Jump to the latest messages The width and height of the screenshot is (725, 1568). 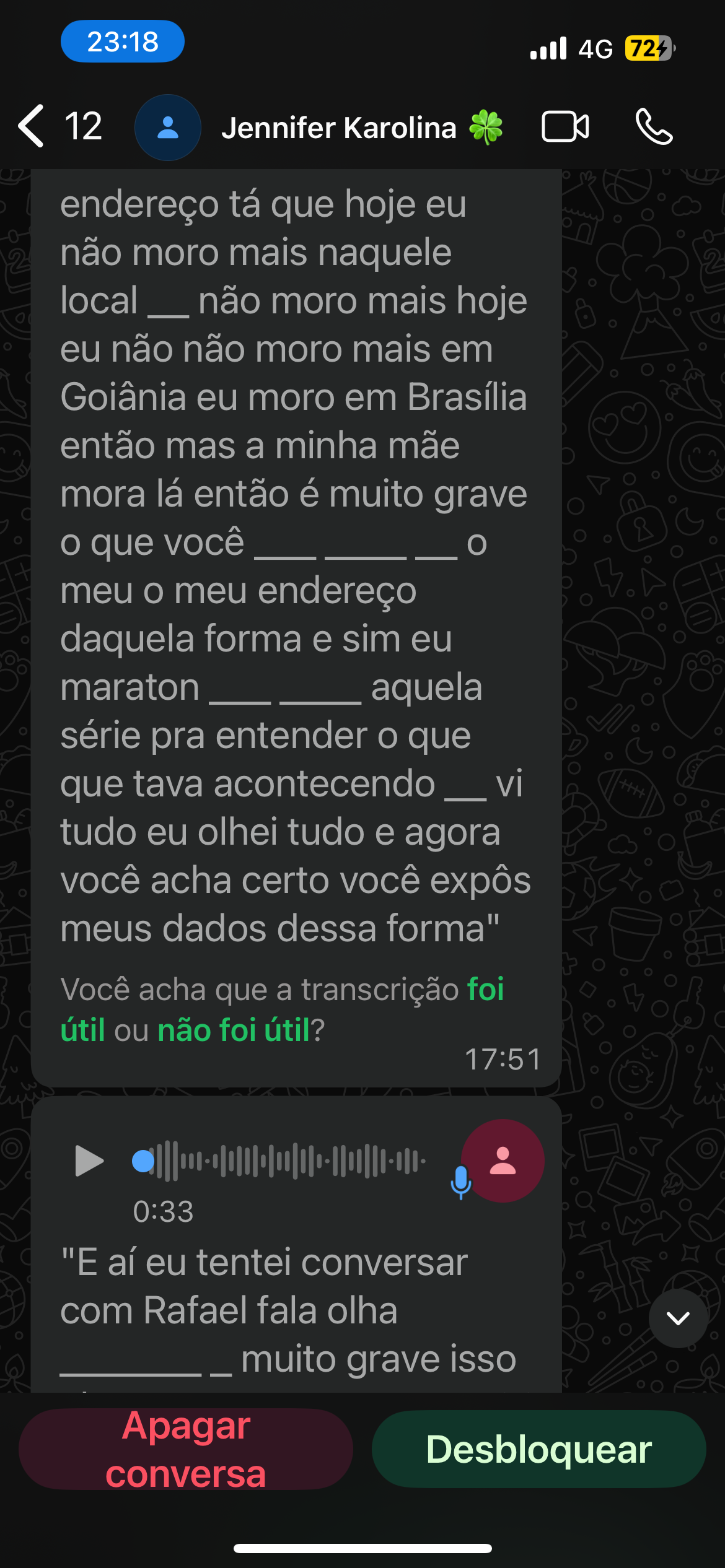pyautogui.click(x=678, y=1318)
